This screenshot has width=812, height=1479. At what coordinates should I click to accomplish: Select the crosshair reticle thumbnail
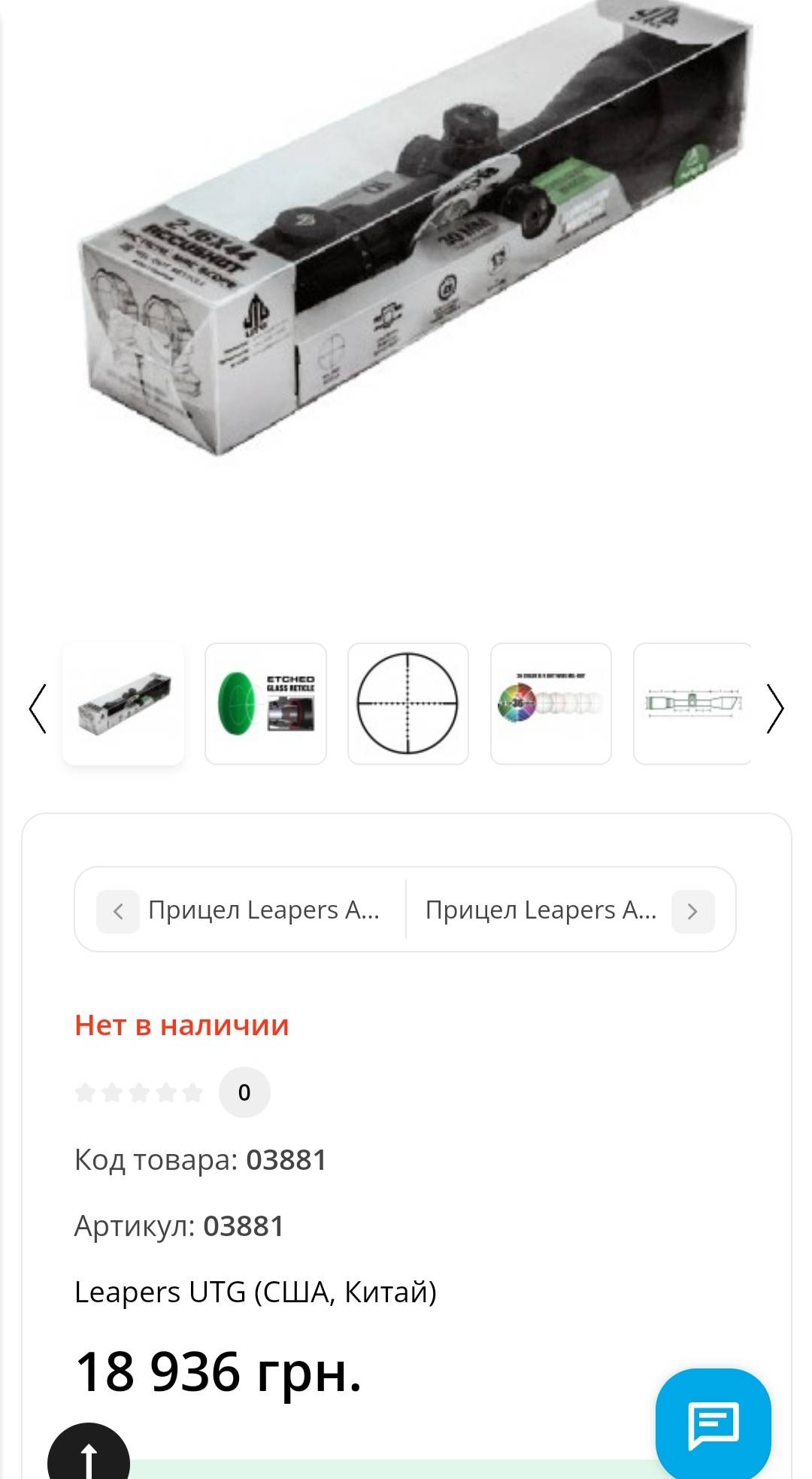[408, 703]
